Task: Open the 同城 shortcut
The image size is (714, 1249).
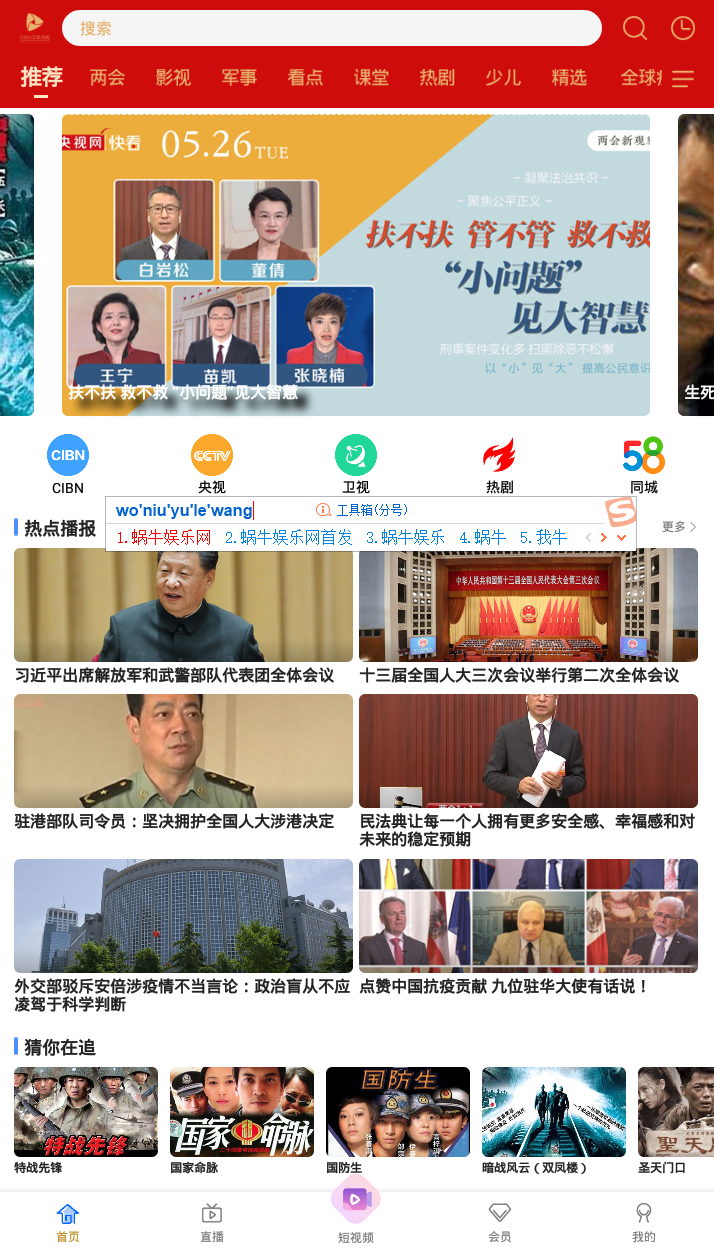Action: pos(644,465)
